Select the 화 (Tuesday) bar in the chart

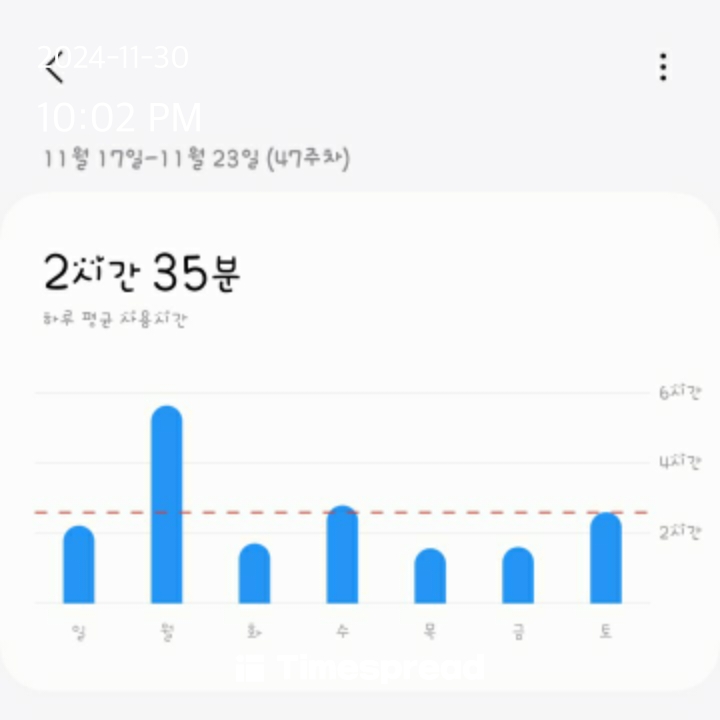[x=254, y=573]
